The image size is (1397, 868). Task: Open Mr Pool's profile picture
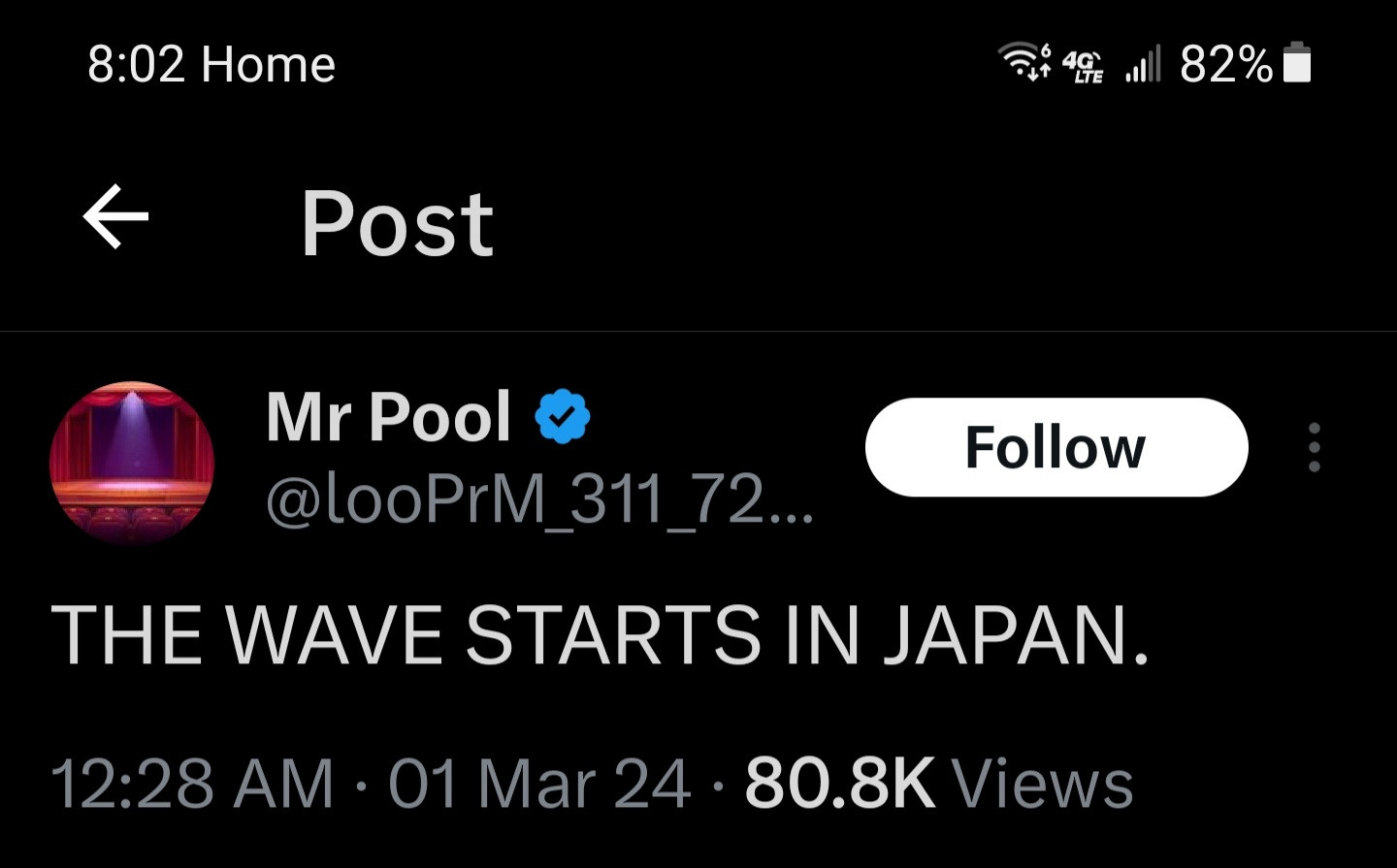[132, 463]
